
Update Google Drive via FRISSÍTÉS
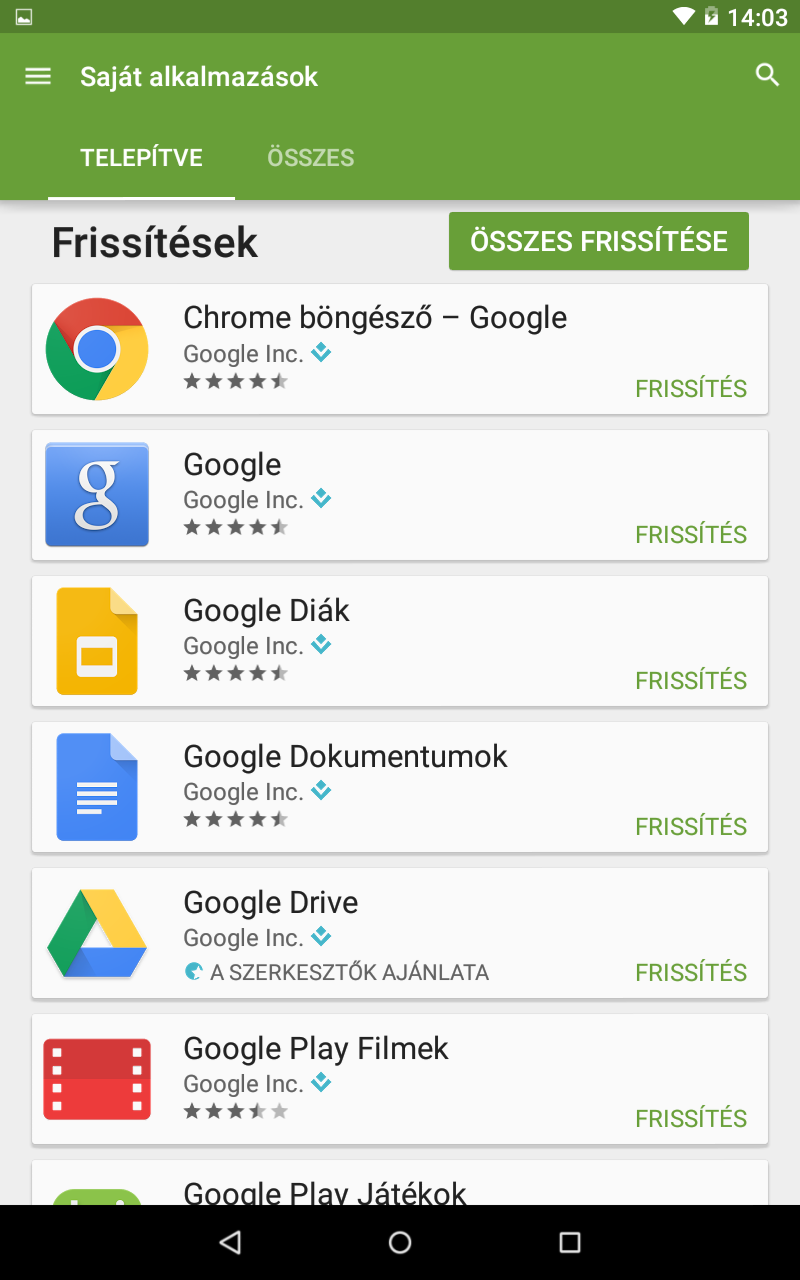(x=691, y=973)
